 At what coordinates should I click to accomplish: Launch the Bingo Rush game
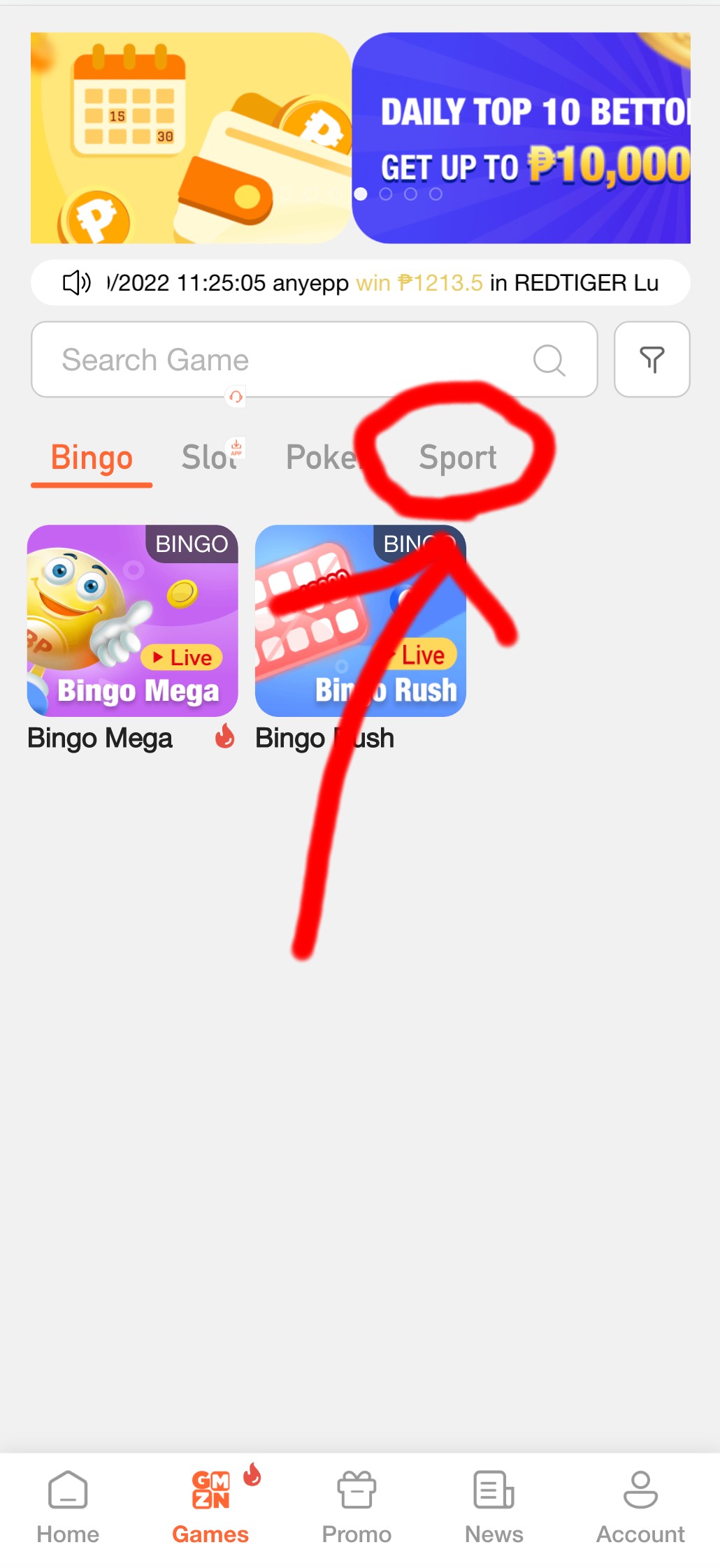pos(360,620)
